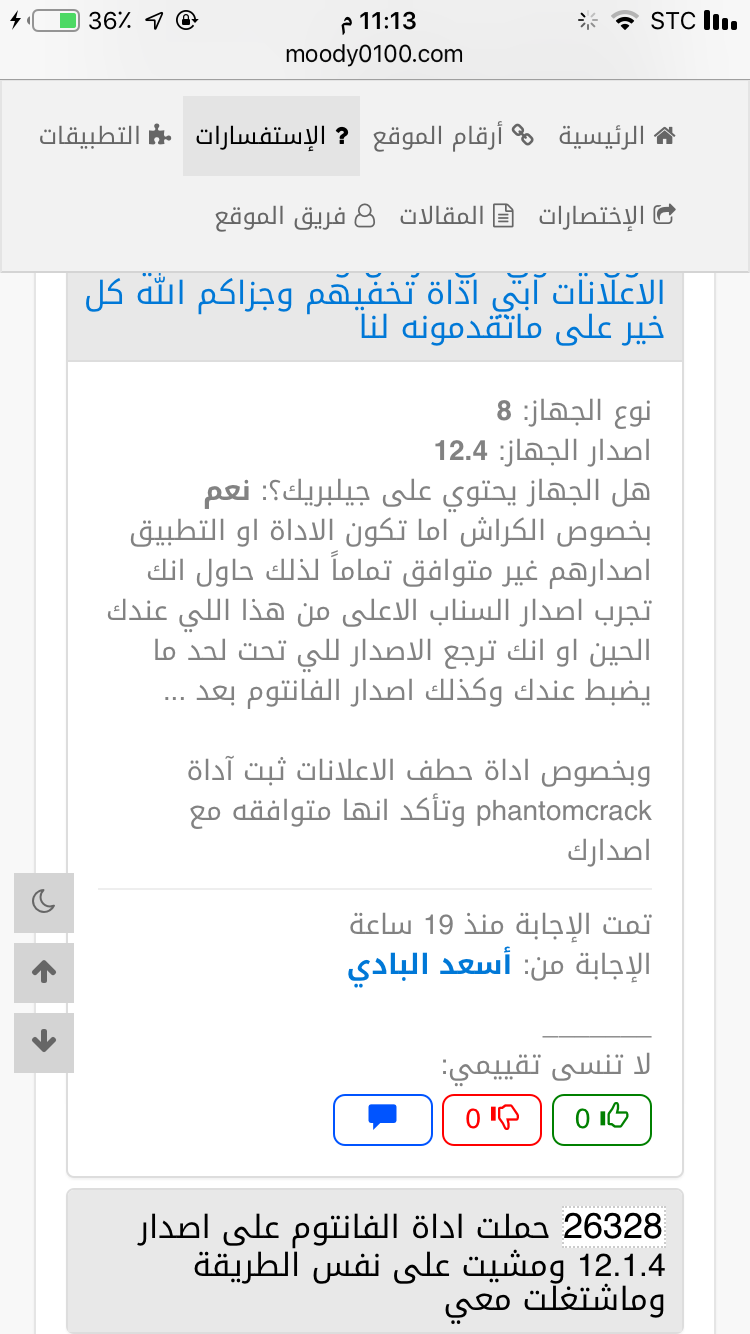Give the answer a green thumbs up
Image resolution: width=750 pixels, height=1334 pixels.
point(602,1119)
